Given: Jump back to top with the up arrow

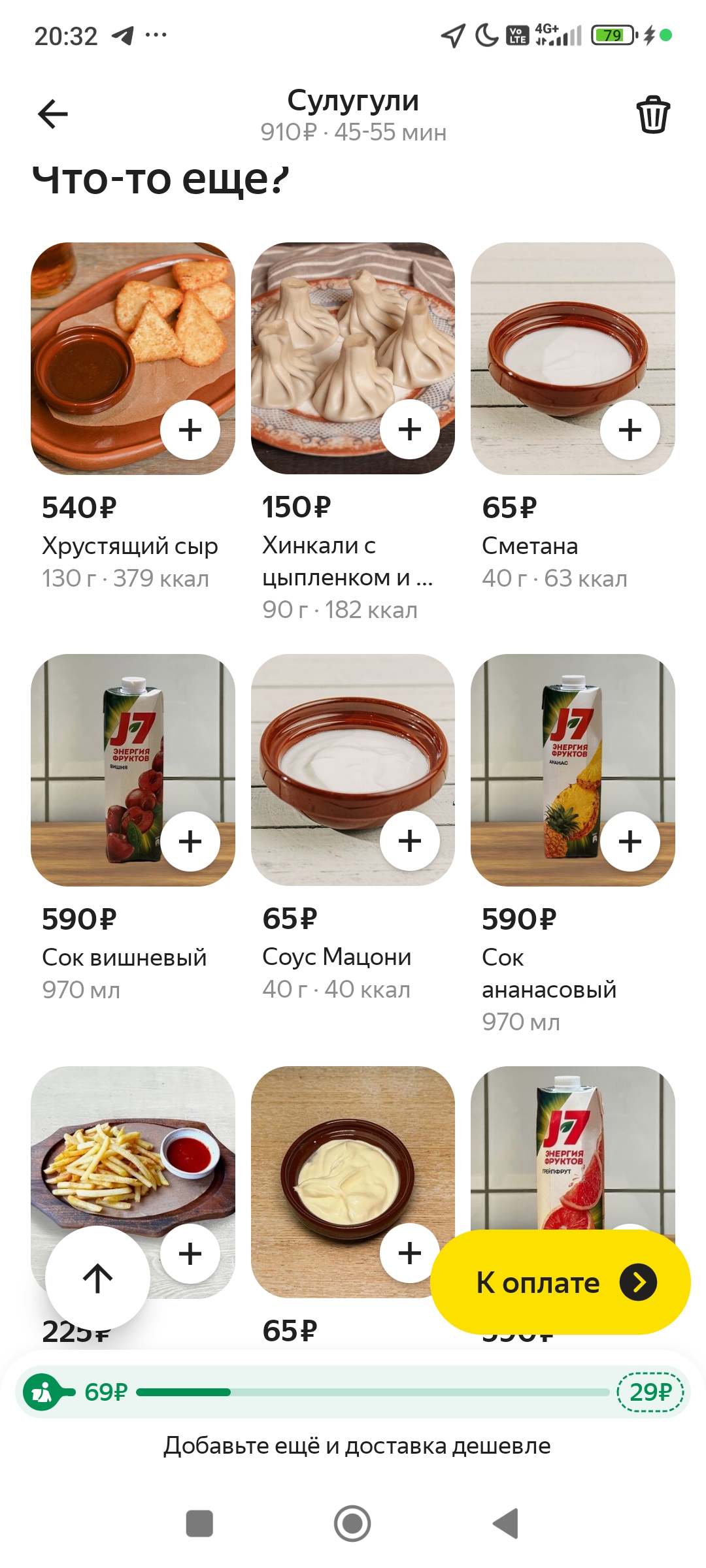Looking at the screenshot, I should pos(97,1278).
